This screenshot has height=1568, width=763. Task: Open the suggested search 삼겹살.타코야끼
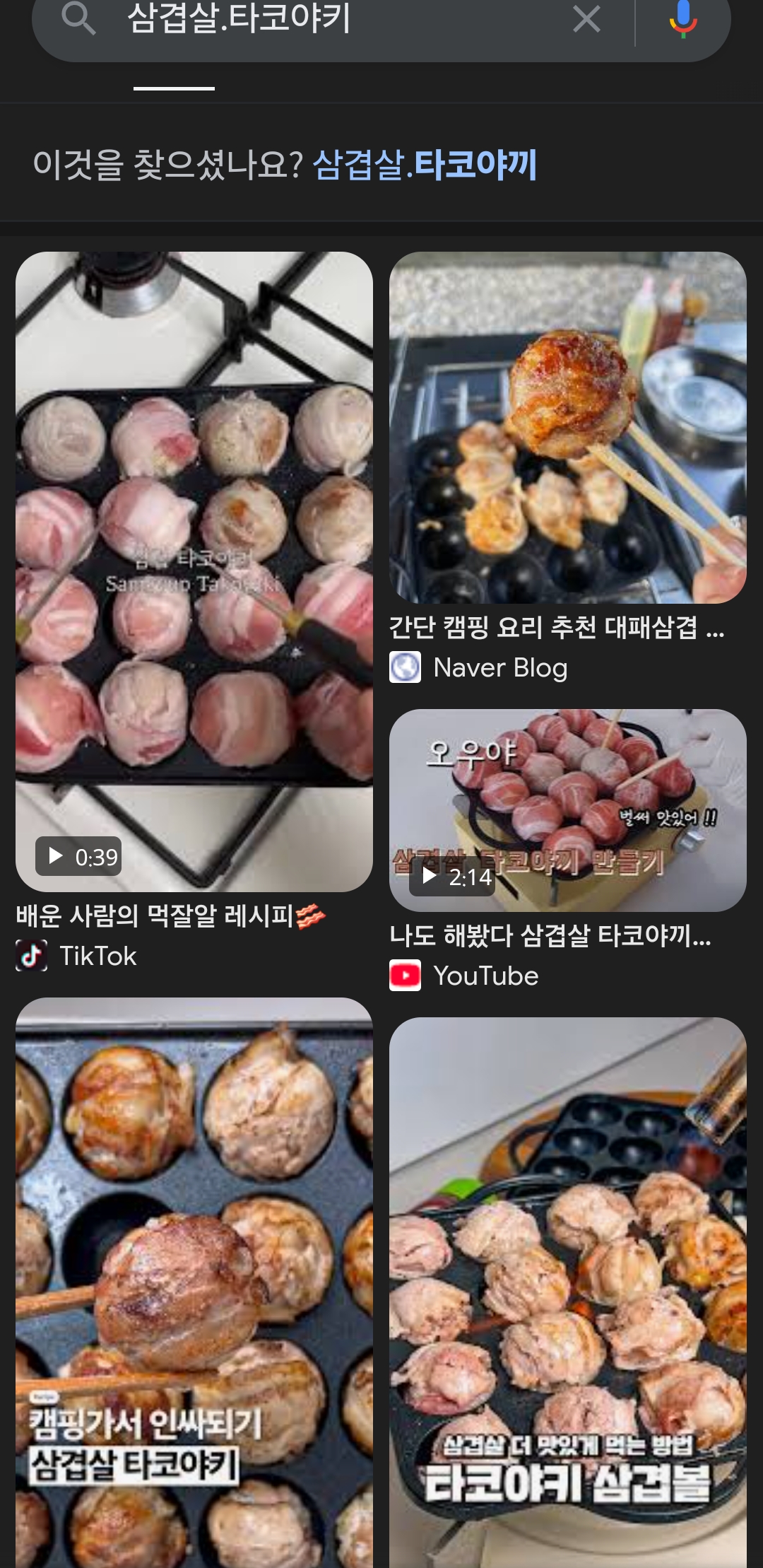[x=425, y=165]
